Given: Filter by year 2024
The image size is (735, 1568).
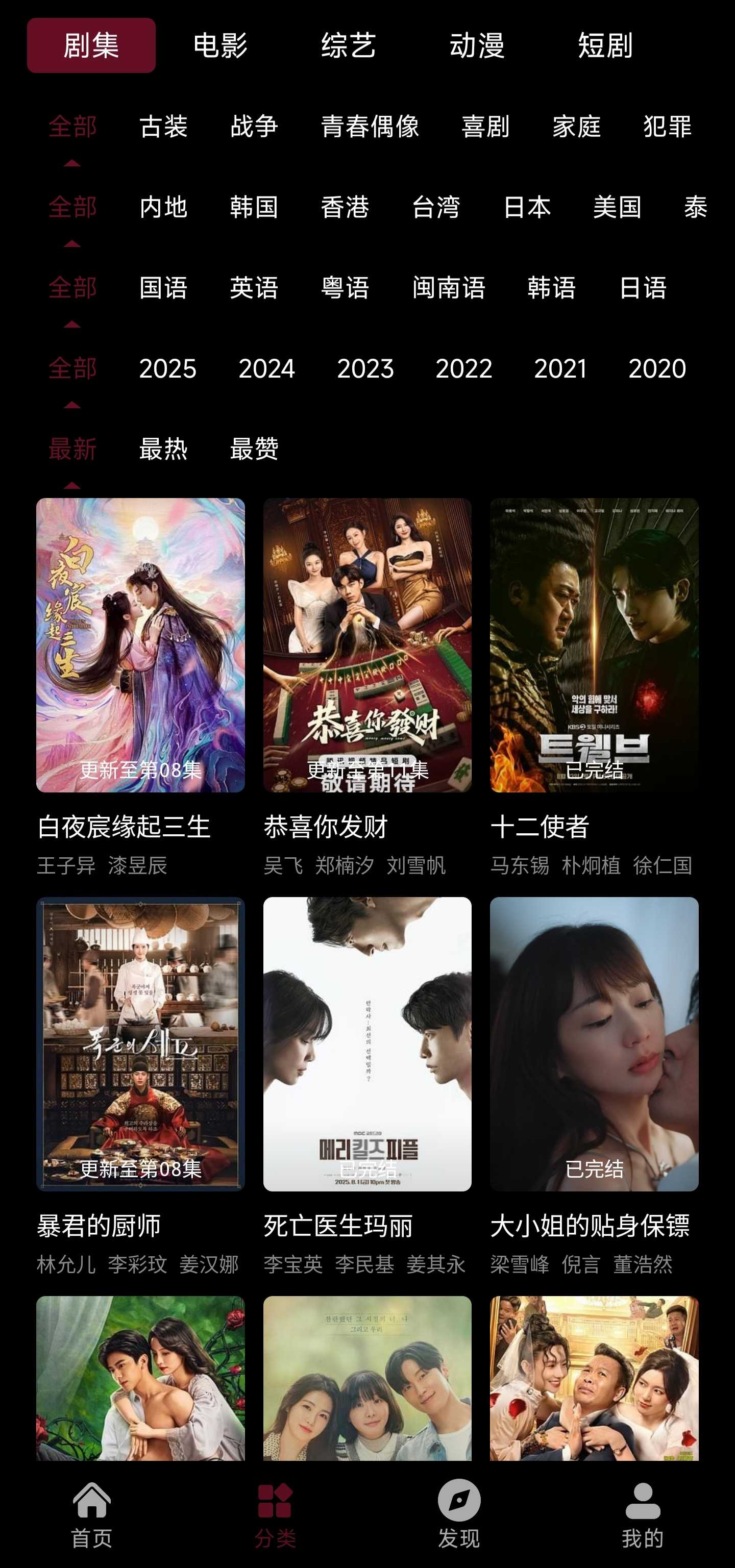Looking at the screenshot, I should [266, 368].
